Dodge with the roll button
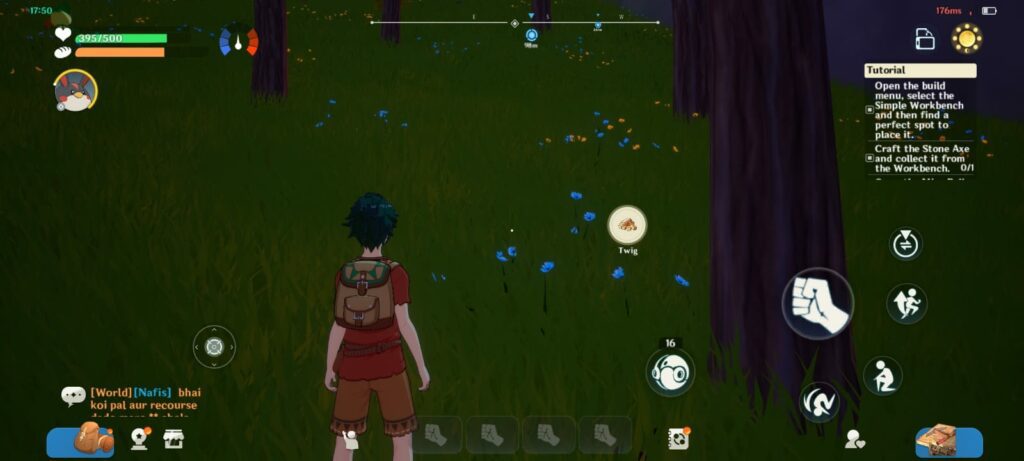 [819, 401]
